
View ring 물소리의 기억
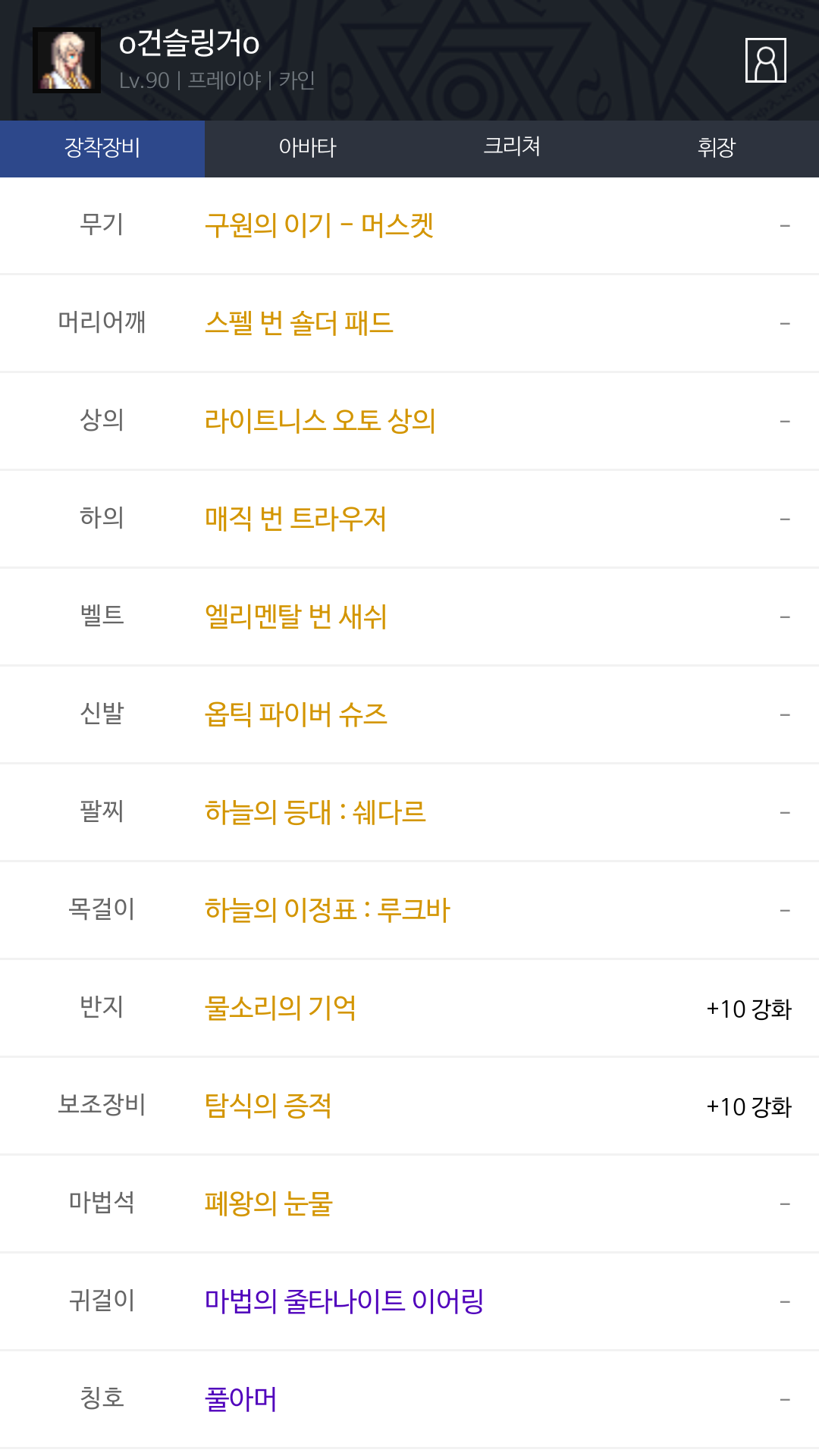[x=281, y=1008]
